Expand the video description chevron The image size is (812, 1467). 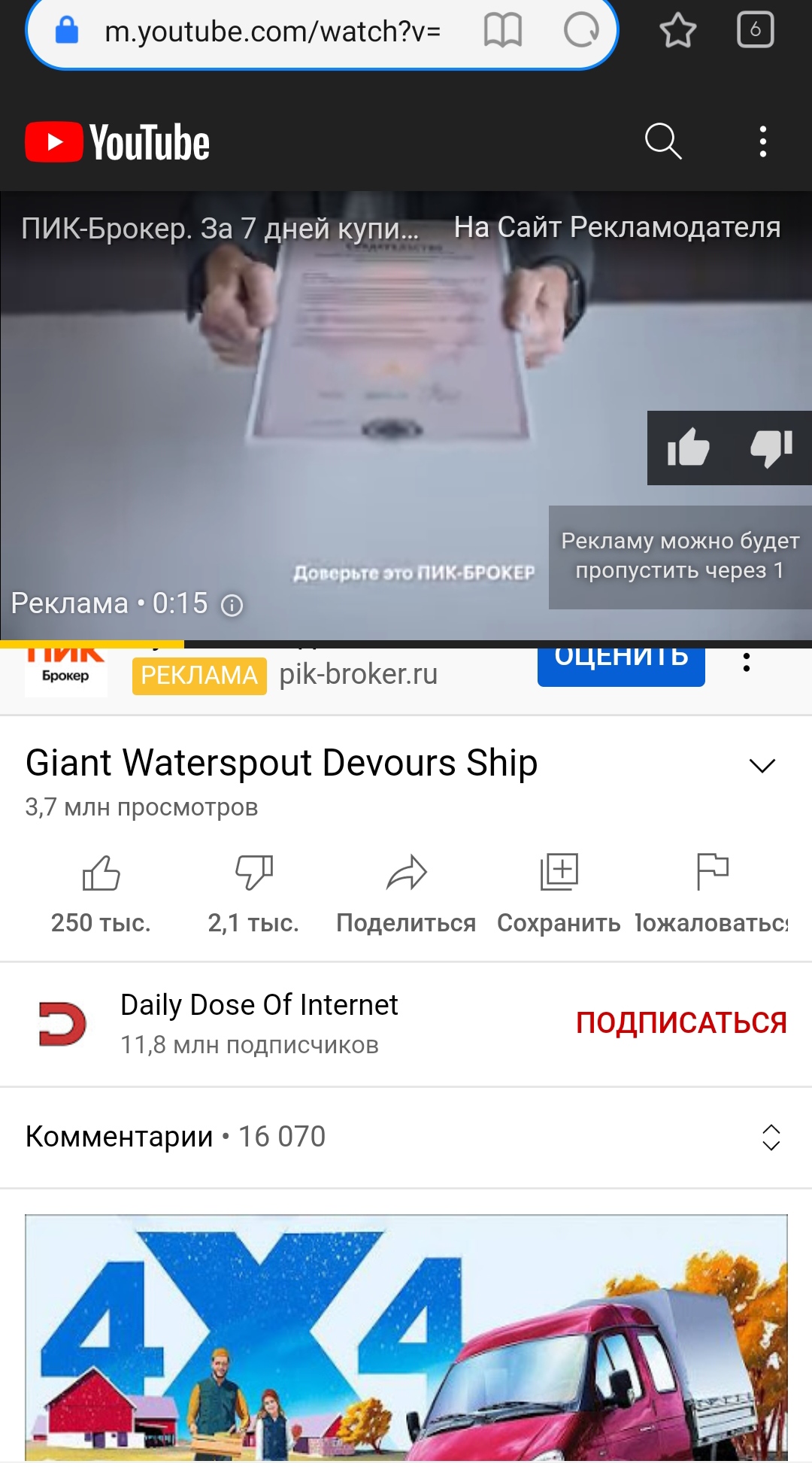pyautogui.click(x=762, y=766)
